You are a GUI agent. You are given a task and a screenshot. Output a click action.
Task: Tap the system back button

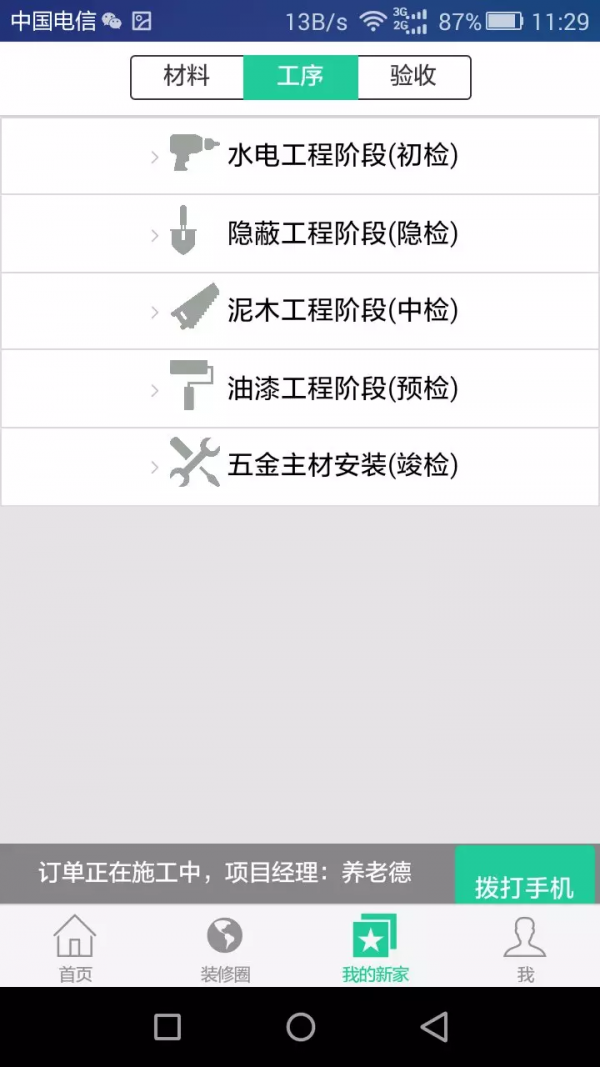coord(434,1027)
